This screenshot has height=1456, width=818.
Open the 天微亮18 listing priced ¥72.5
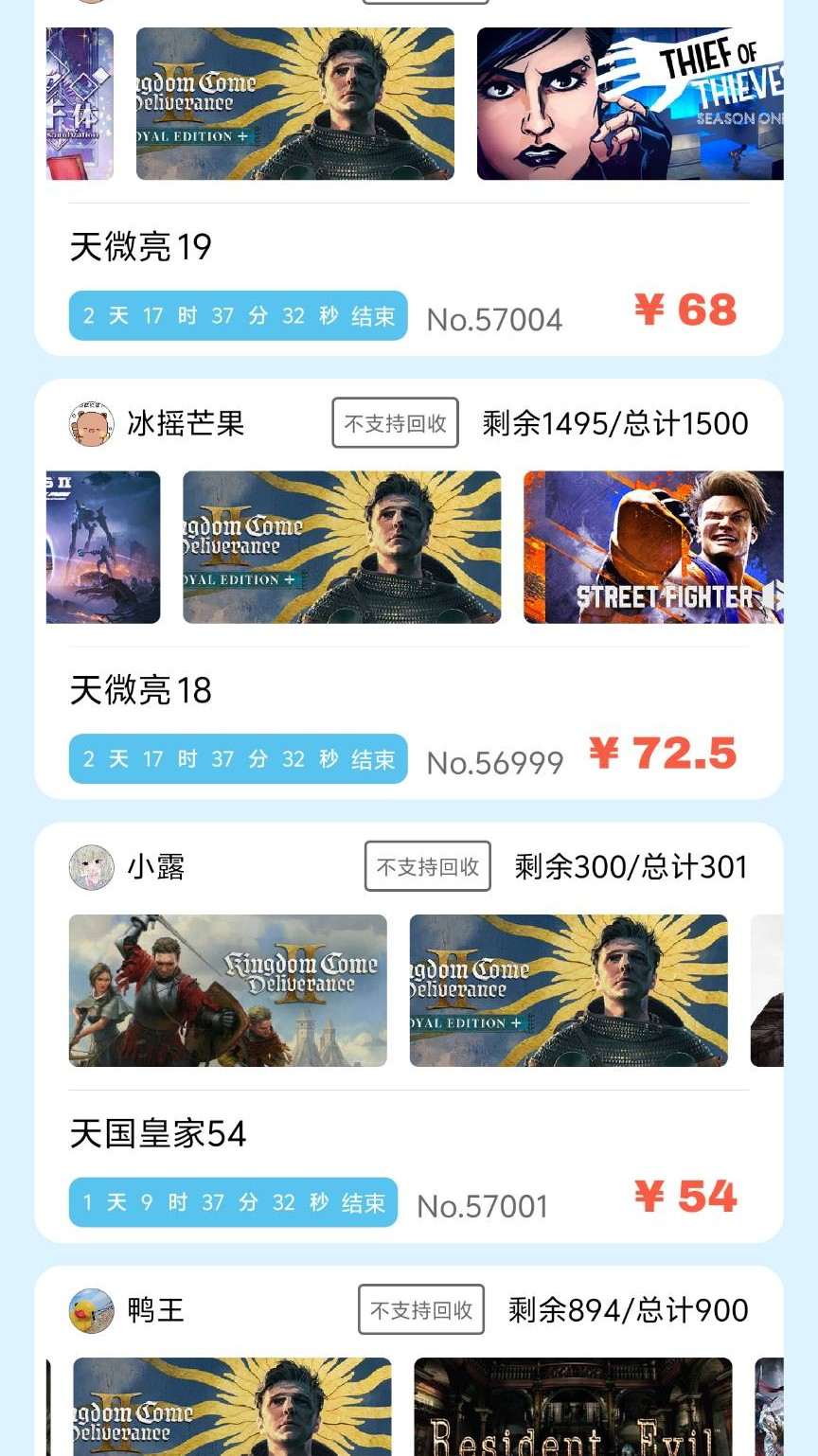[x=140, y=690]
